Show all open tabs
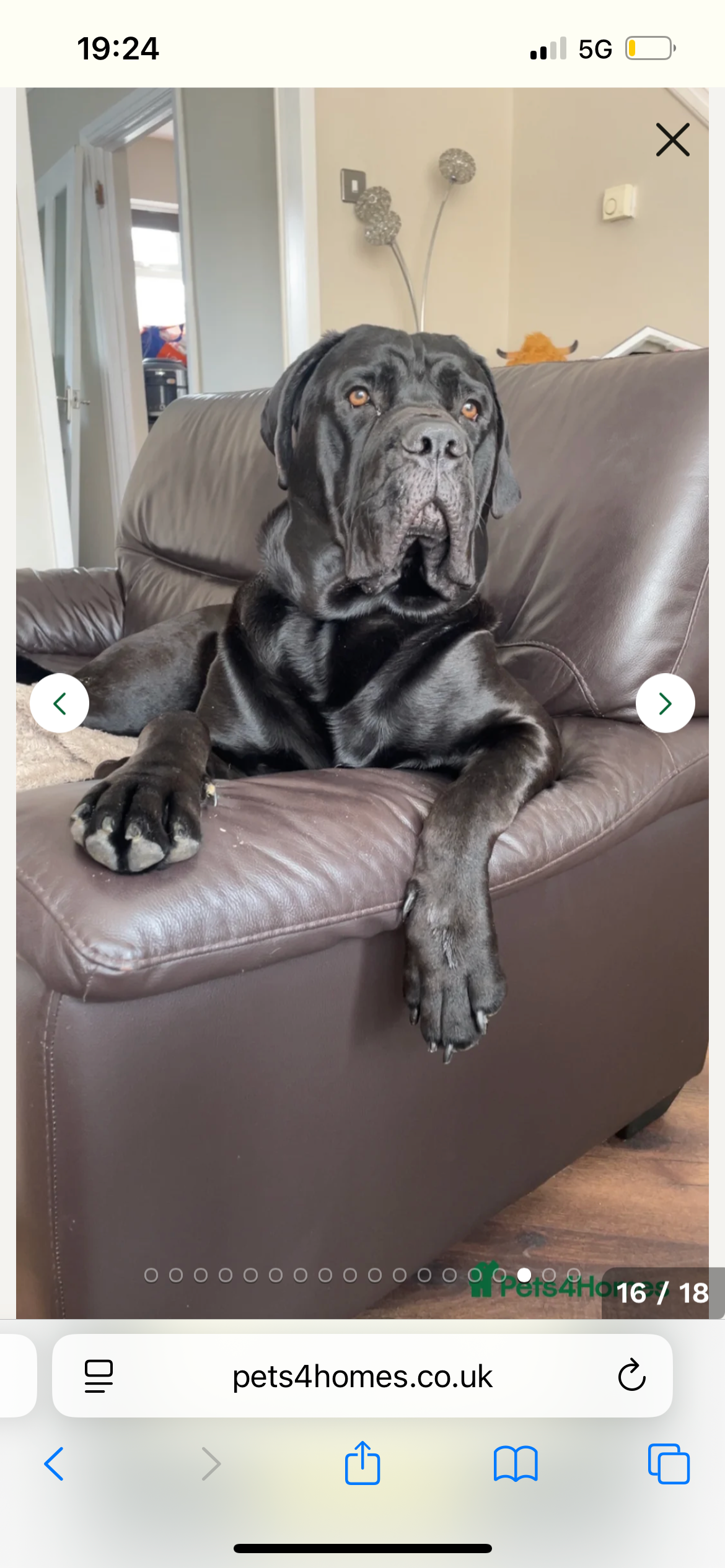This screenshot has width=725, height=1568. click(668, 1464)
